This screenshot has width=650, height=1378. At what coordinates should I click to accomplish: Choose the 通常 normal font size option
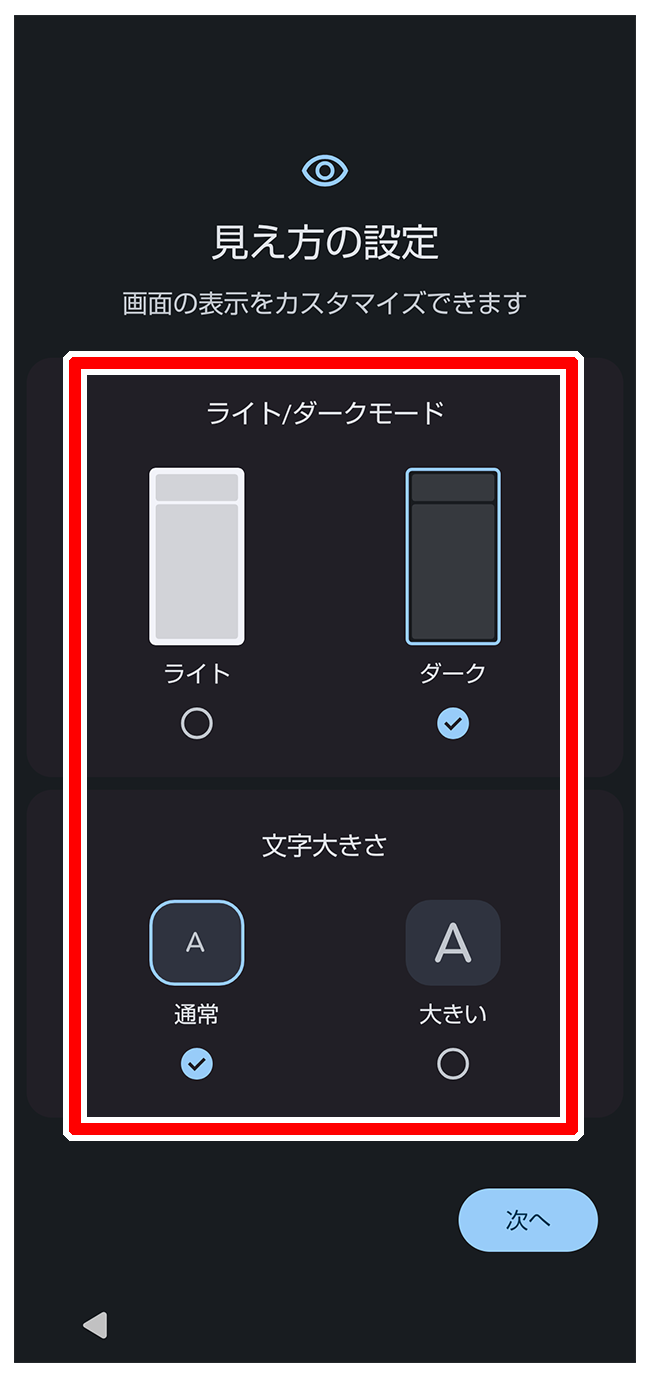[x=197, y=1064]
